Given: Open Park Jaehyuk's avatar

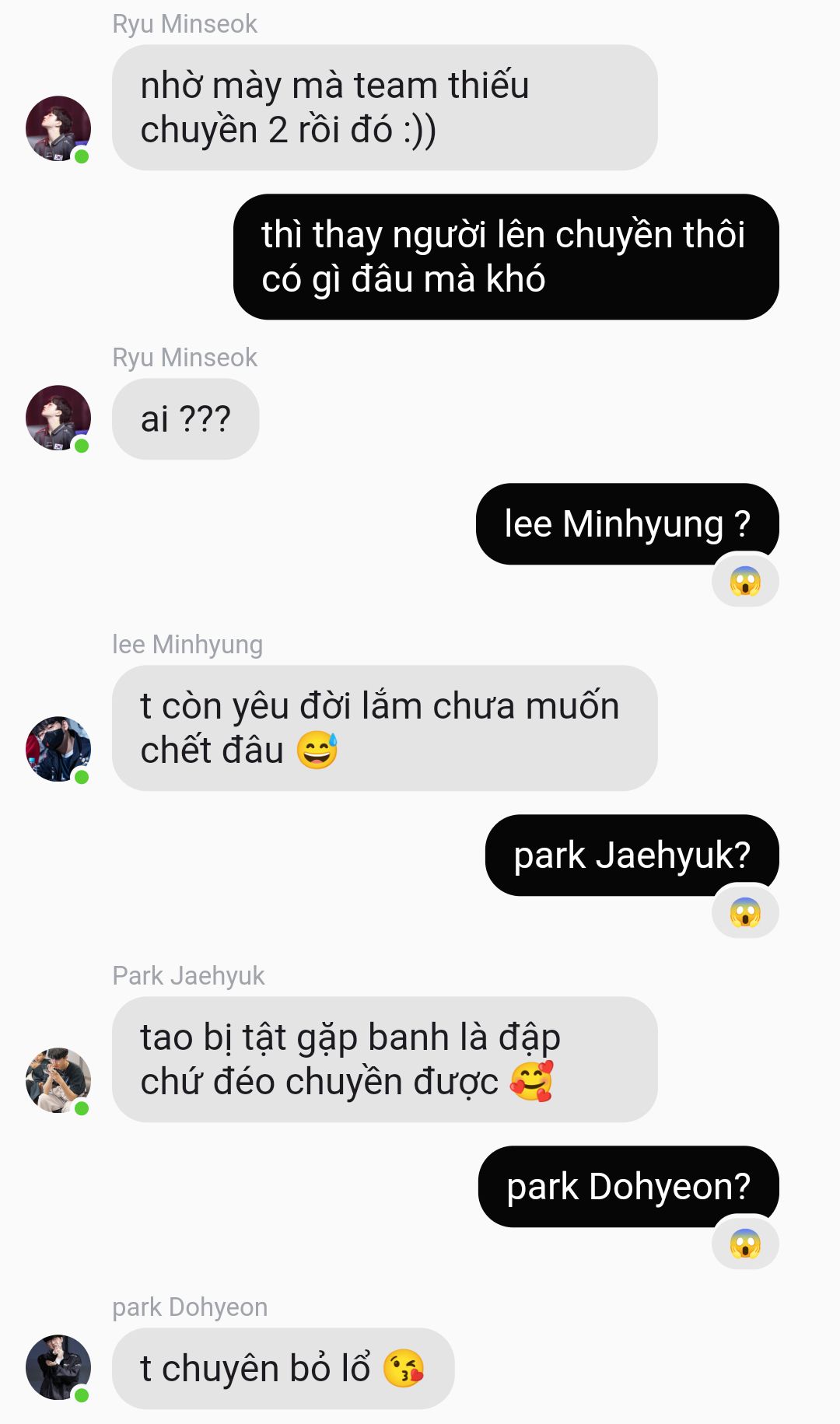Looking at the screenshot, I should pos(58,1080).
